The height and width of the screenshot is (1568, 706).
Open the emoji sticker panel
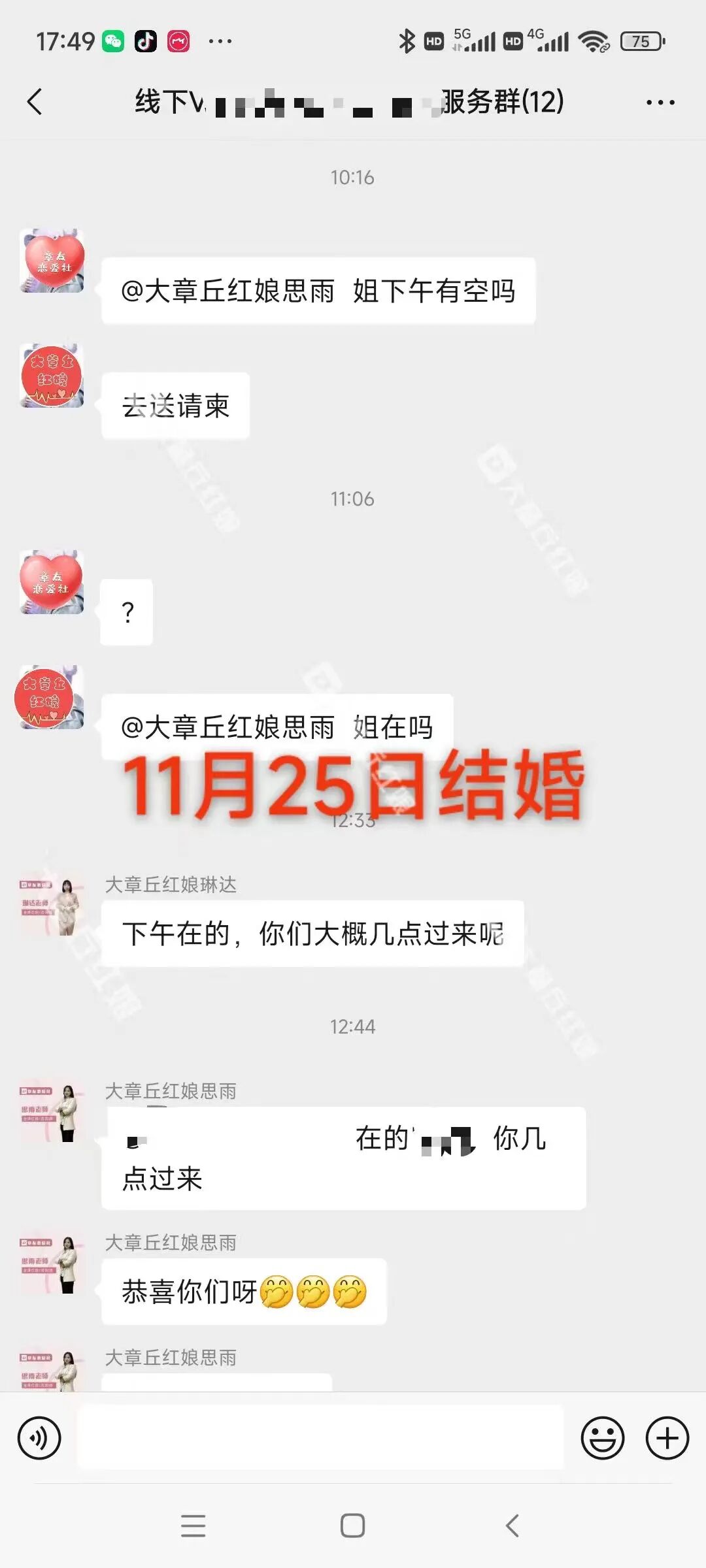602,1438
